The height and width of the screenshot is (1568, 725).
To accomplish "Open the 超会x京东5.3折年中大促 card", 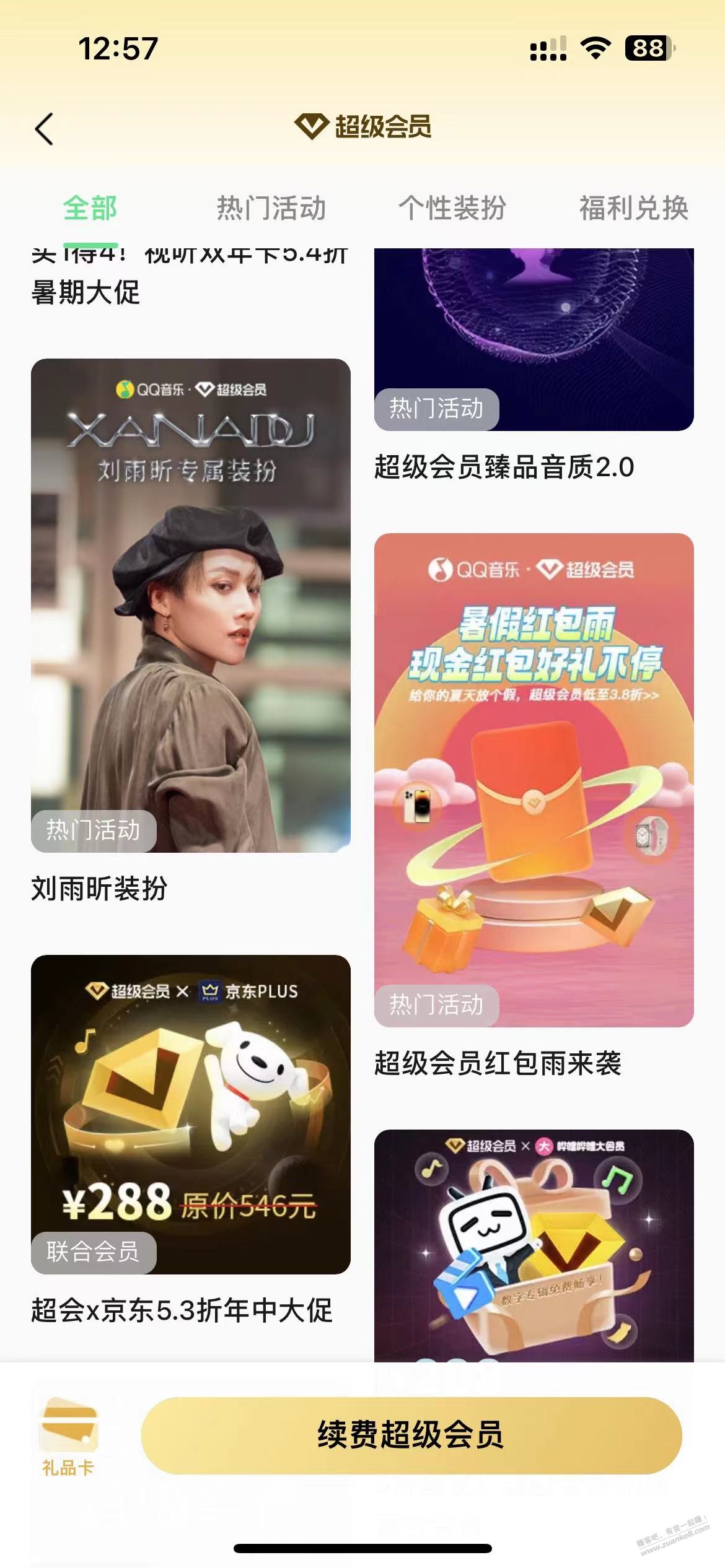I will (x=190, y=1114).
